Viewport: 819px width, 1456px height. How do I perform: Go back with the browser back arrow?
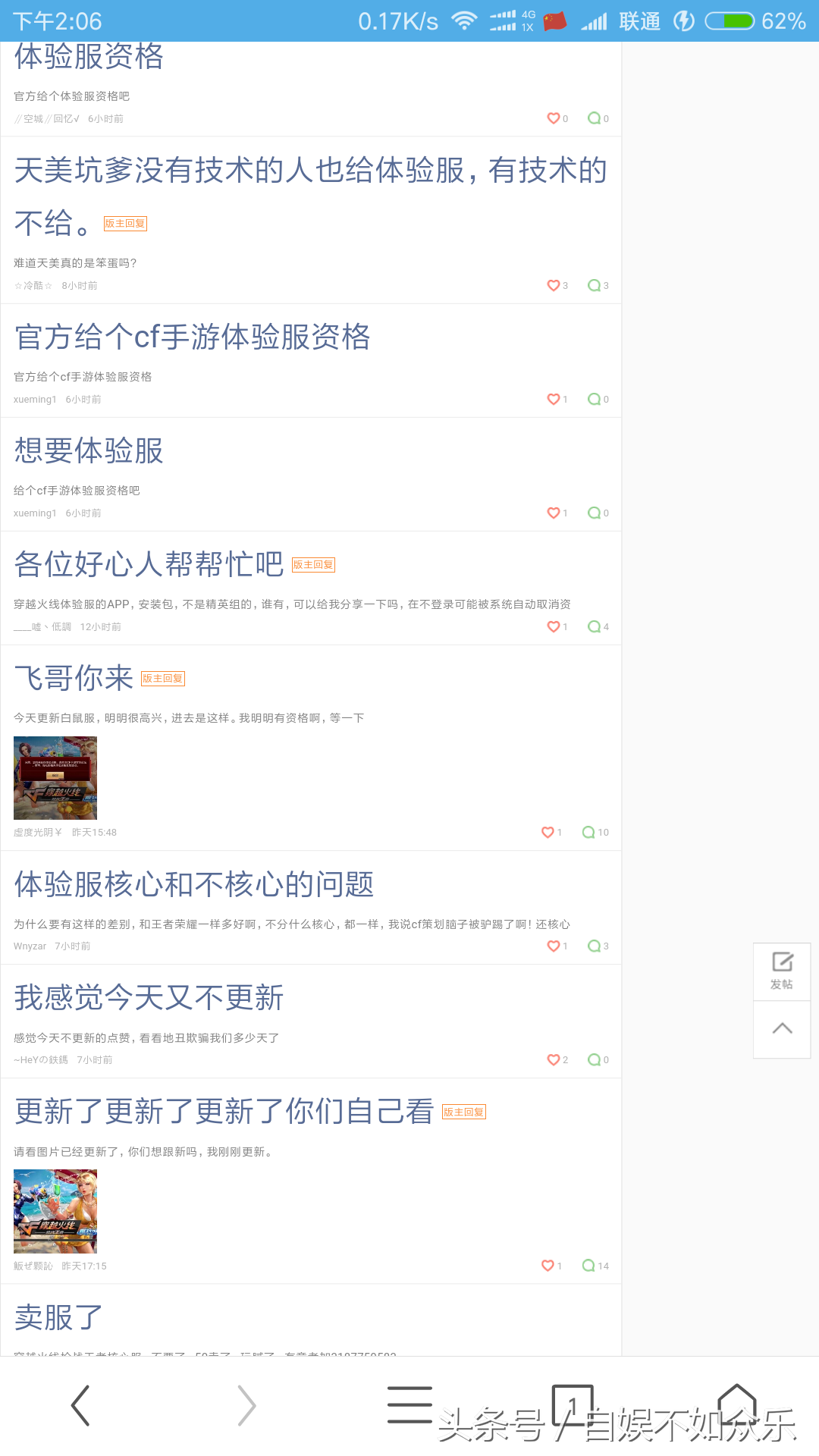tap(81, 1405)
